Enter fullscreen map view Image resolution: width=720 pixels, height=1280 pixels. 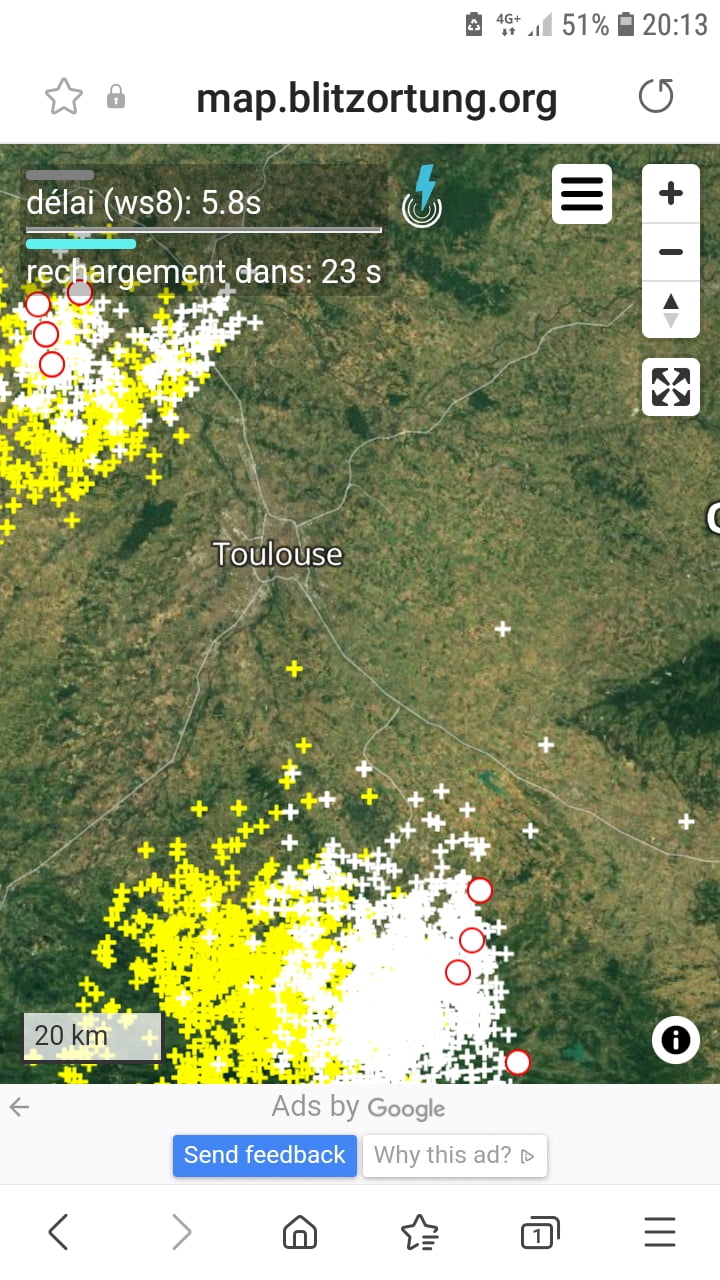(671, 387)
